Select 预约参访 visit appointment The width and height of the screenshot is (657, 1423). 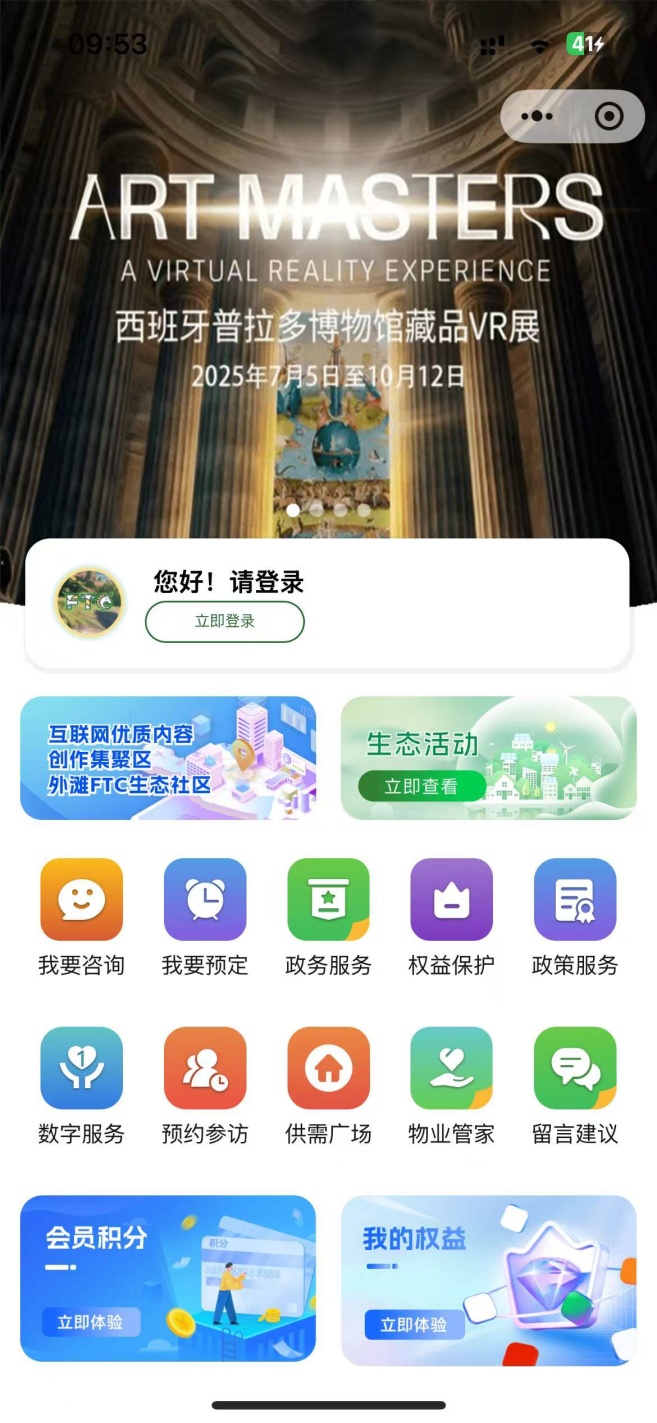coord(205,1068)
